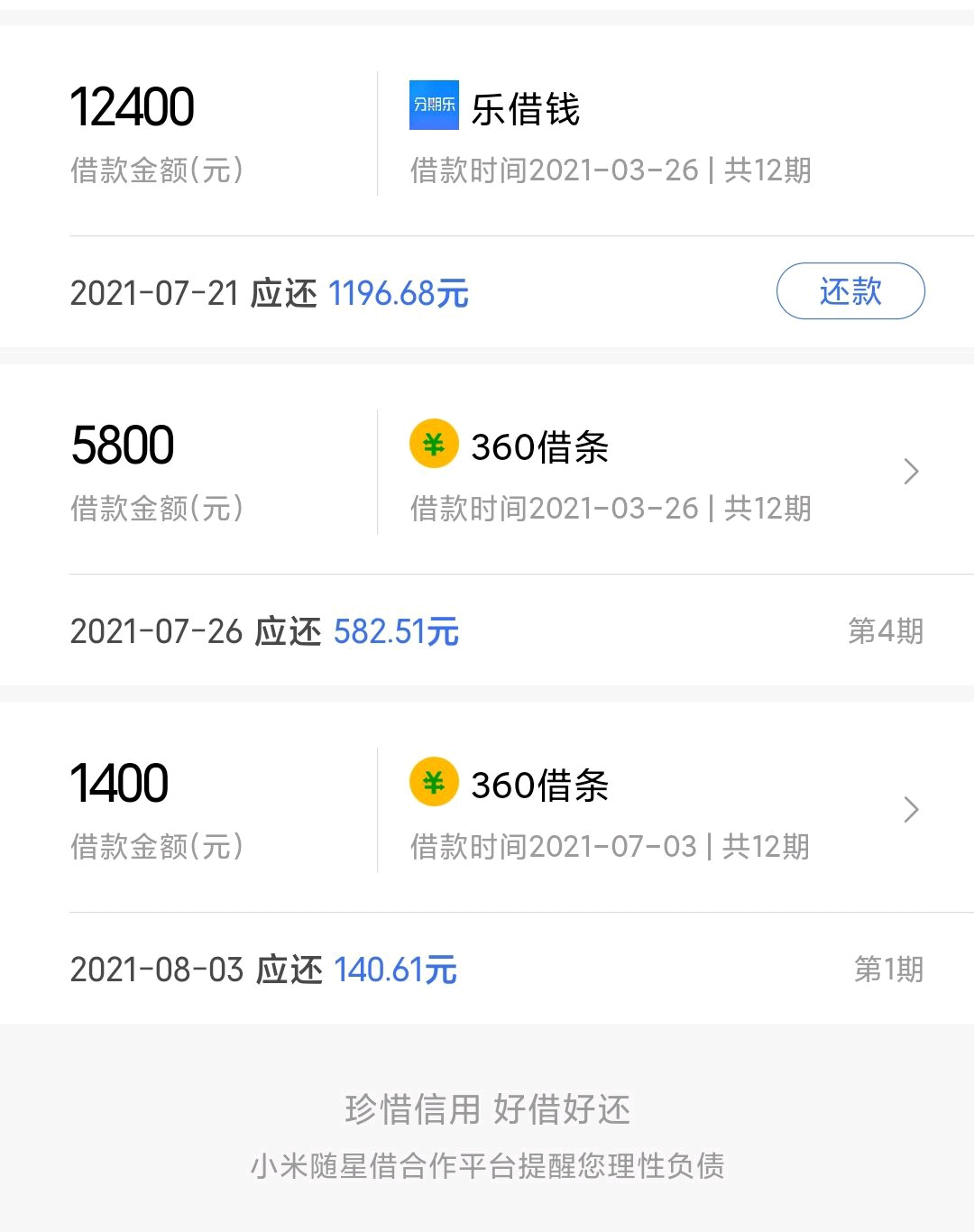
Task: Open the 1400 元 360借条 loan details
Action: 910,809
